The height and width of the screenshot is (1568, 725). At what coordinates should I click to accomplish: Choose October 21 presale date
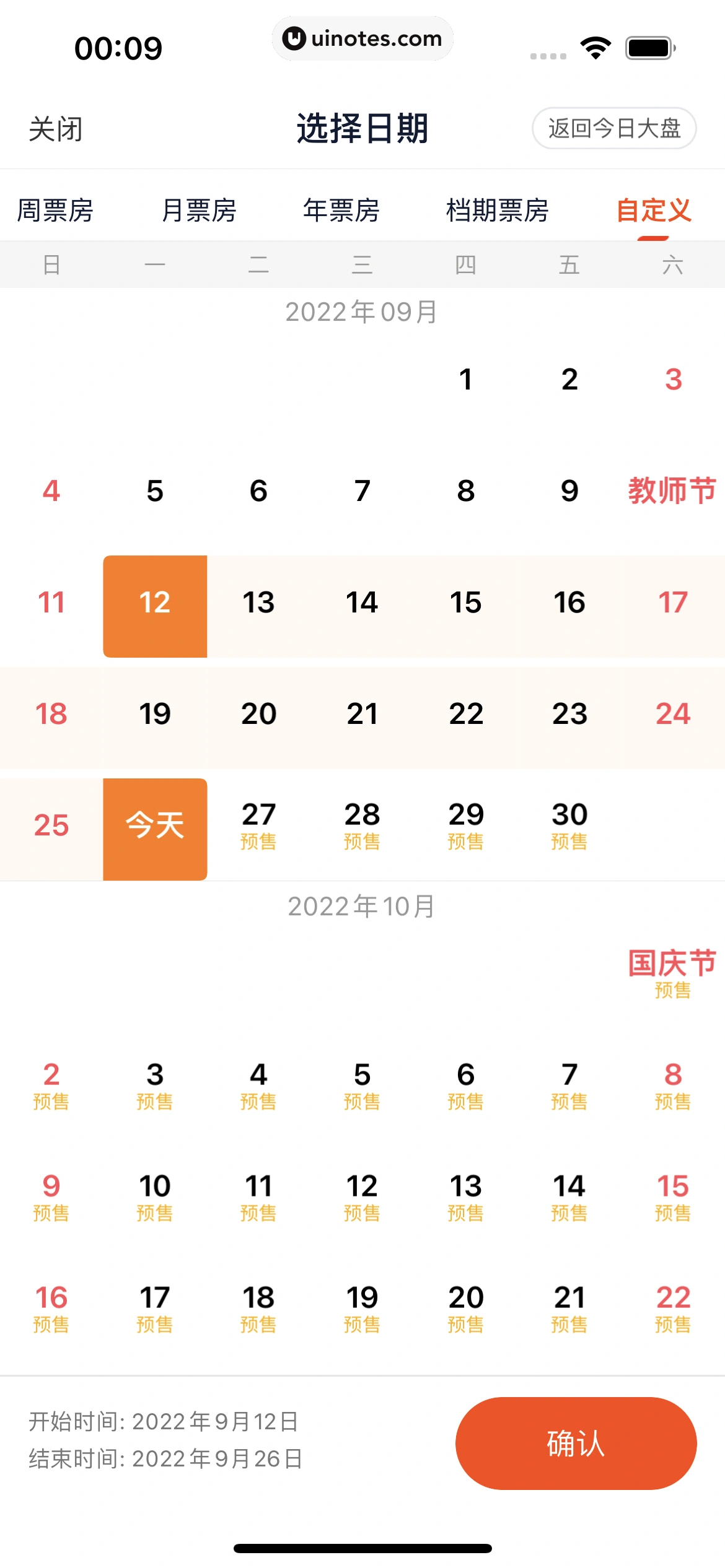point(569,1307)
